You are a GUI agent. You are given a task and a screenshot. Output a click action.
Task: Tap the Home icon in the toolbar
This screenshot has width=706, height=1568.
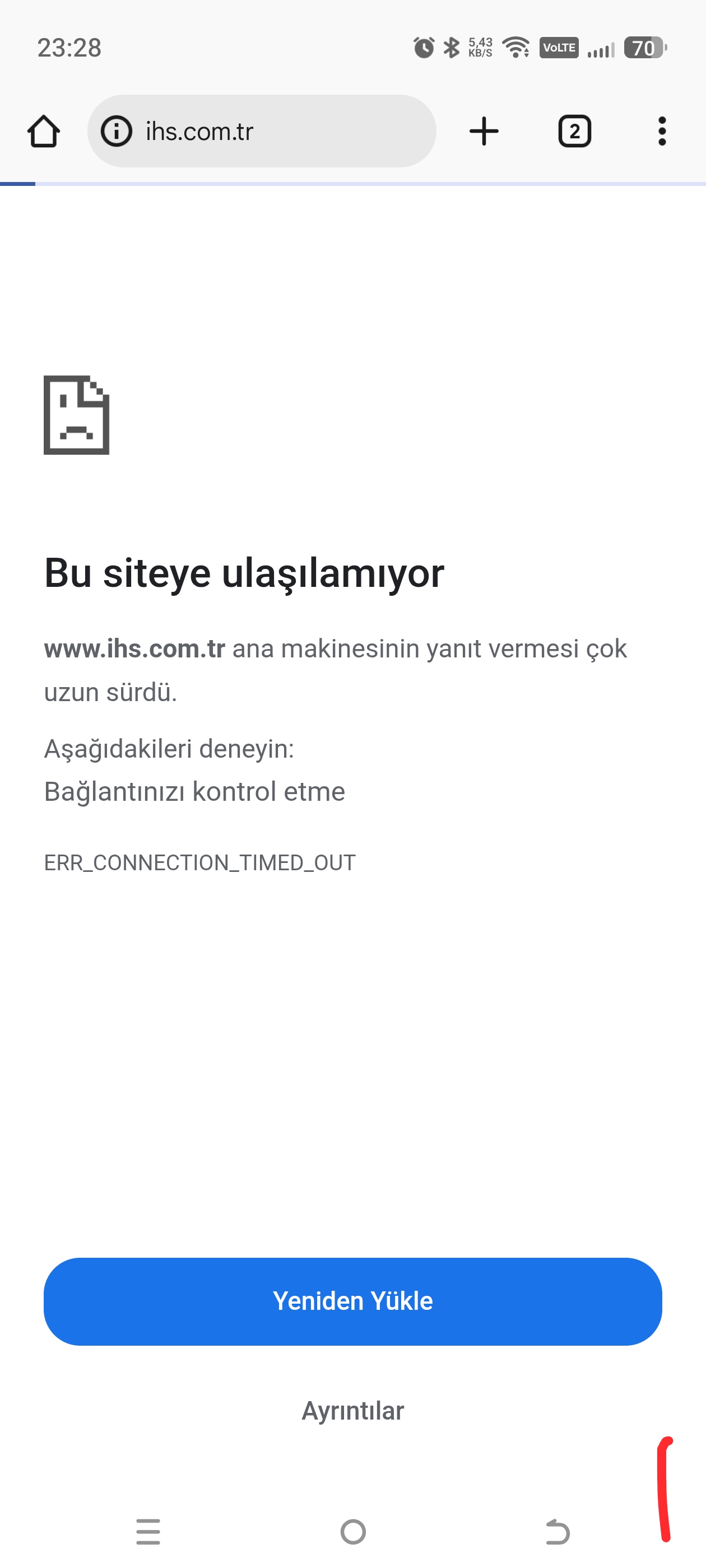(43, 131)
